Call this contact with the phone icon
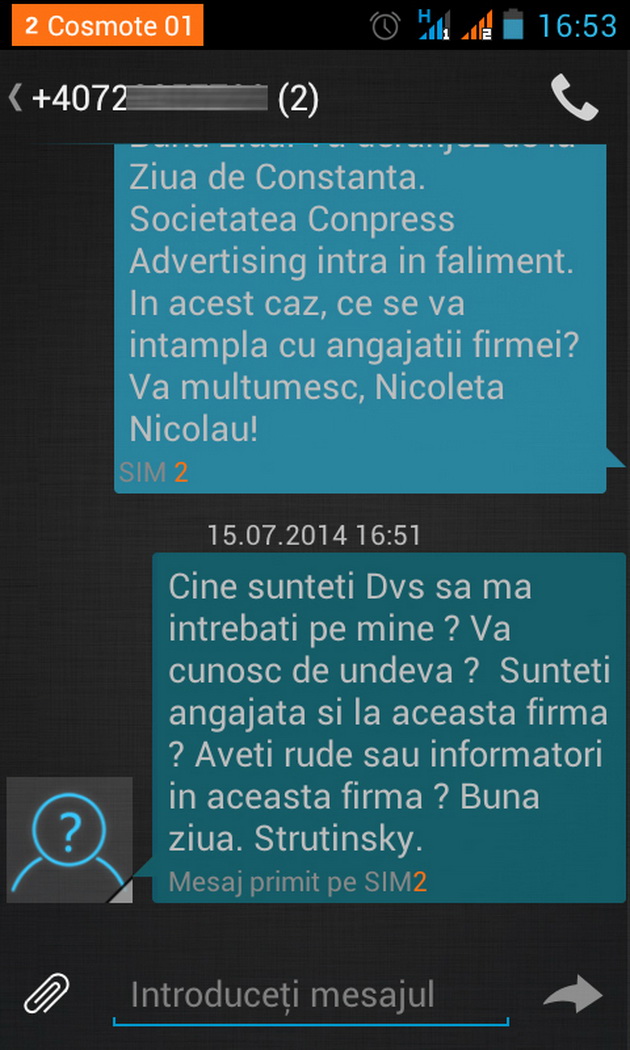The width and height of the screenshot is (630, 1050). point(574,98)
